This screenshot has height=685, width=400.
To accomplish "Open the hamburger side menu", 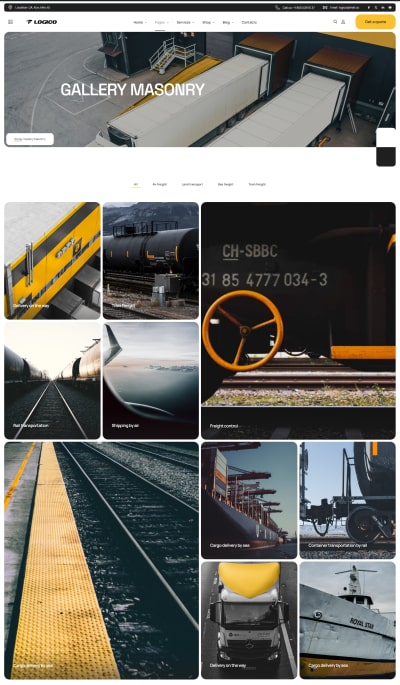I will (10, 22).
